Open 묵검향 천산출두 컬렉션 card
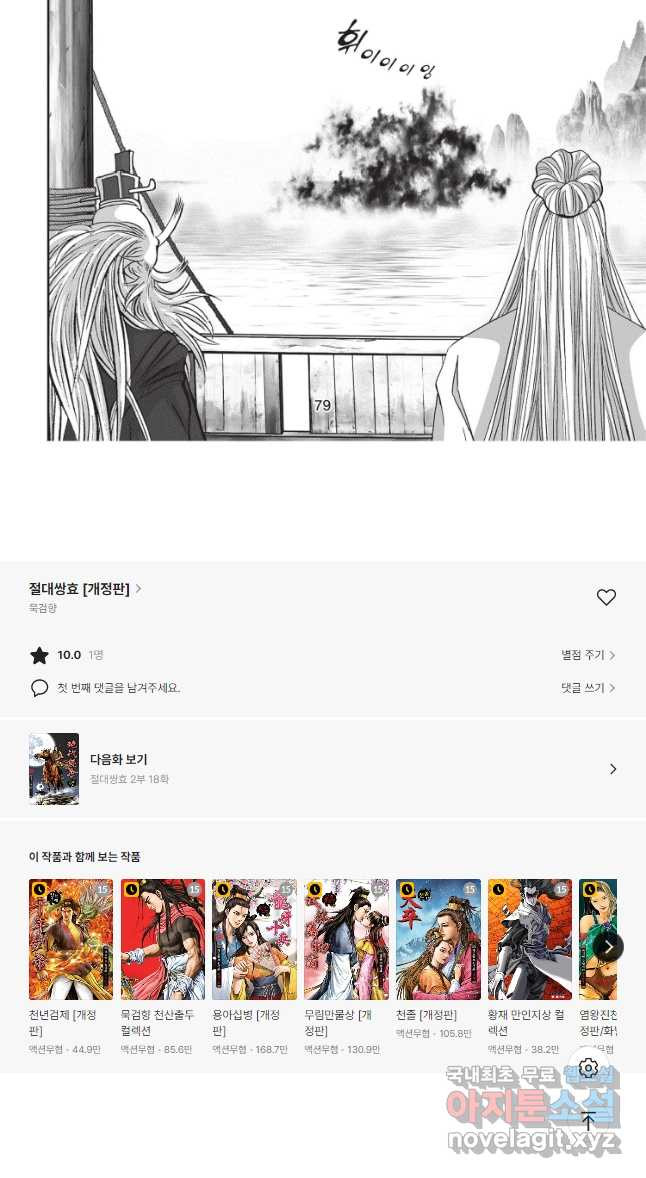The height and width of the screenshot is (1178, 646). coord(163,940)
